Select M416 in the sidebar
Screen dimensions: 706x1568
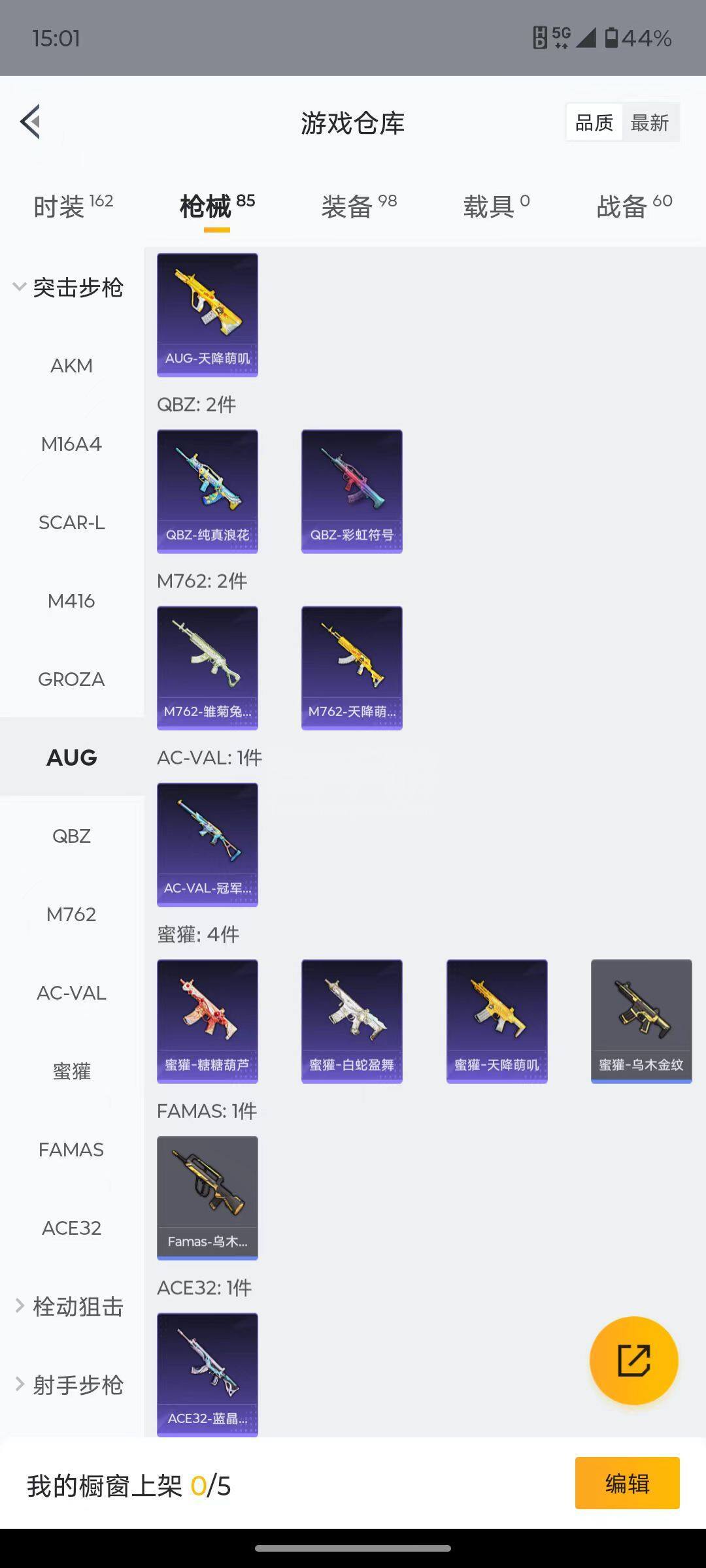pyautogui.click(x=71, y=601)
